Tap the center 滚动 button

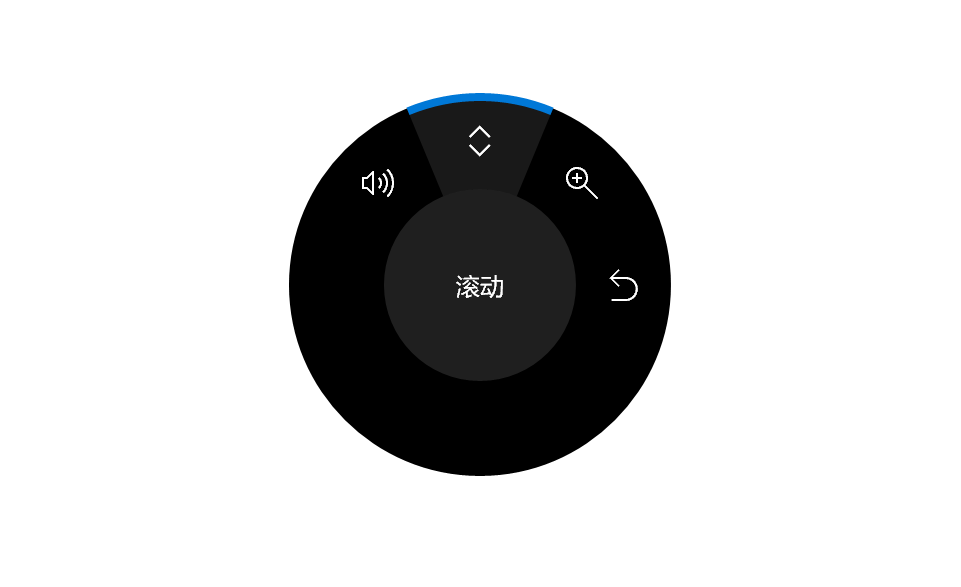coord(480,287)
